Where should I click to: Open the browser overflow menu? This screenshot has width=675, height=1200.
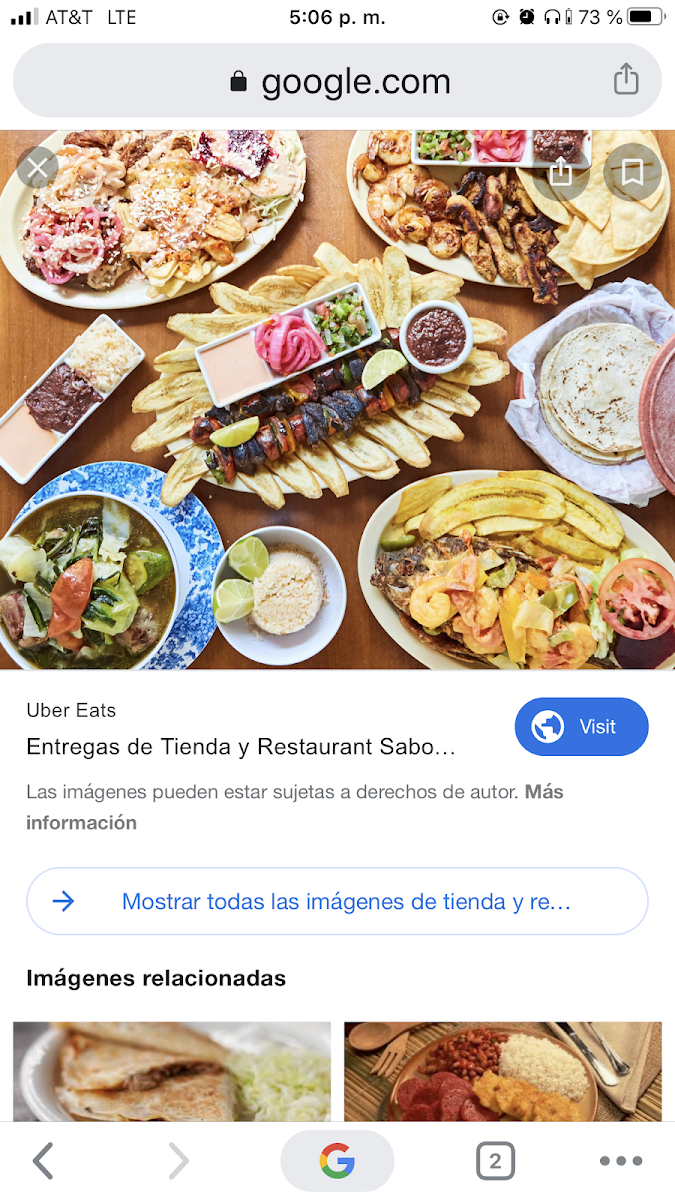[x=620, y=1161]
